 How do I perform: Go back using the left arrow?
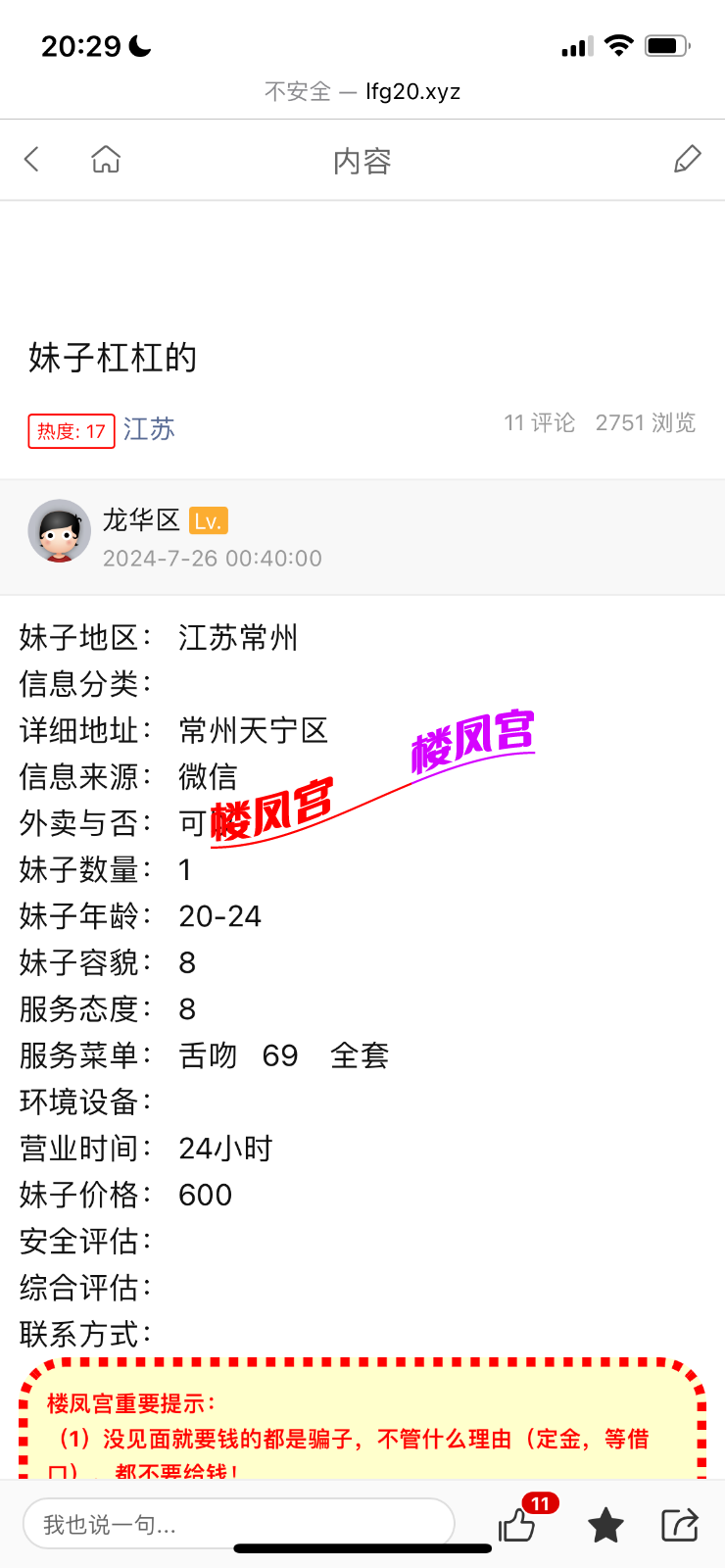pos(31,160)
